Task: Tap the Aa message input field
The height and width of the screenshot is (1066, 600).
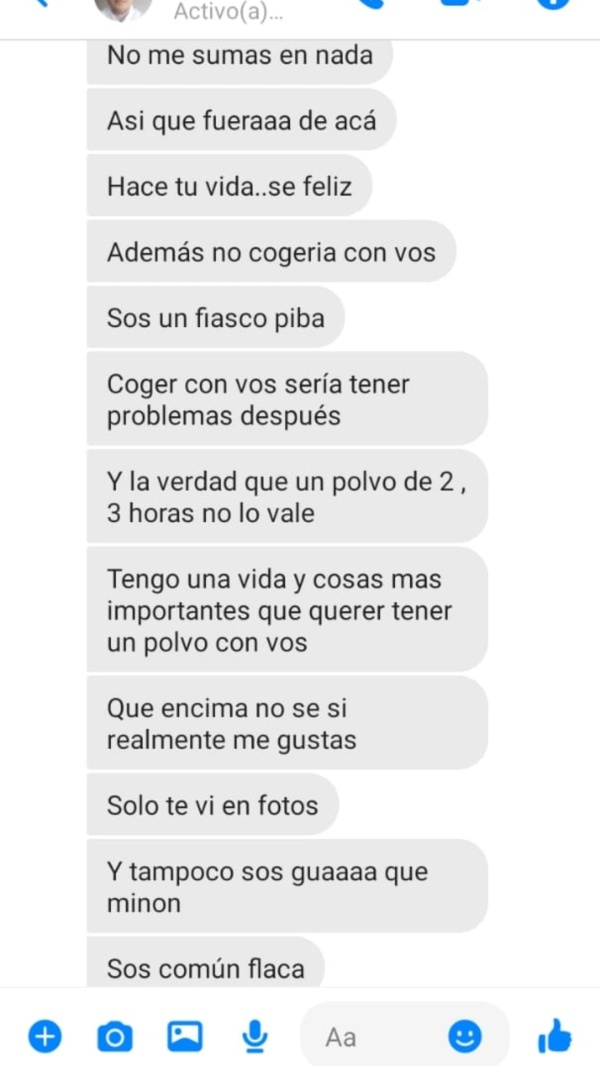Action: coord(380,1037)
